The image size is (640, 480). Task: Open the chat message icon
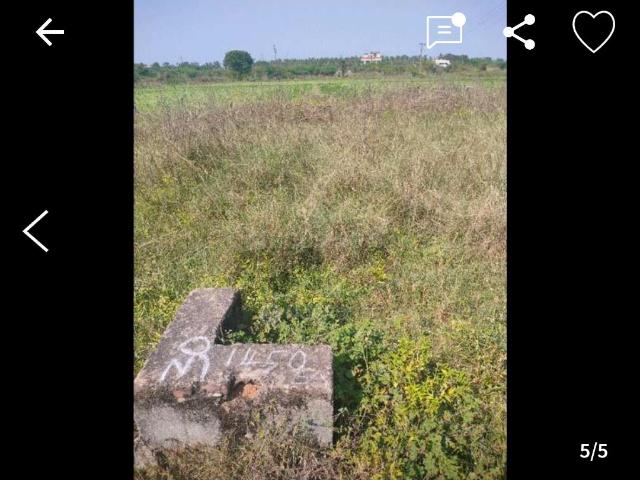(x=444, y=32)
